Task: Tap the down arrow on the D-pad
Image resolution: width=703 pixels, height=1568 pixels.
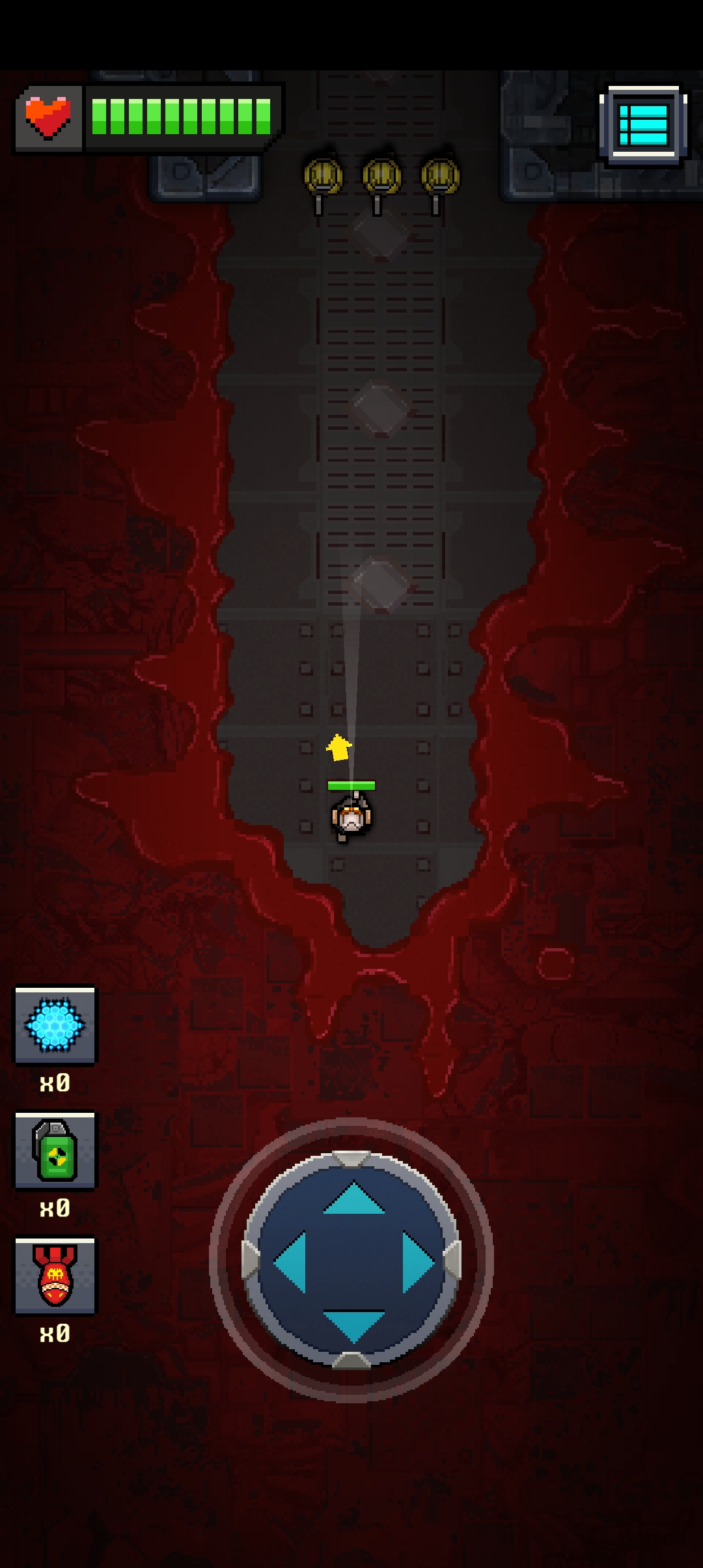Action: pos(353,1326)
